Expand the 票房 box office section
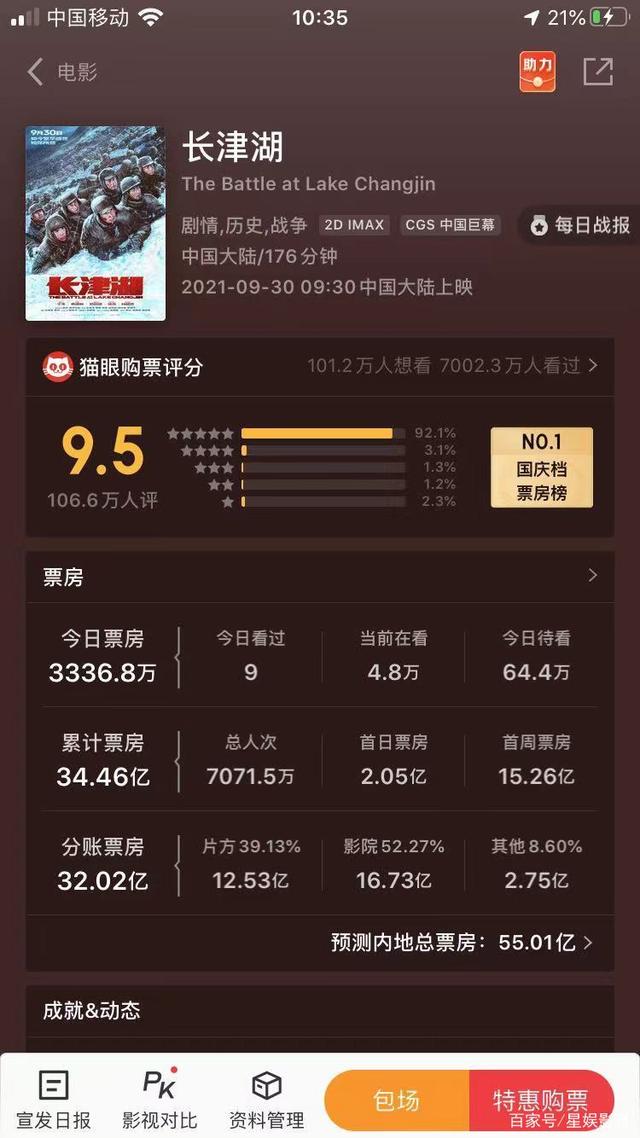This screenshot has height=1138, width=640. click(592, 576)
